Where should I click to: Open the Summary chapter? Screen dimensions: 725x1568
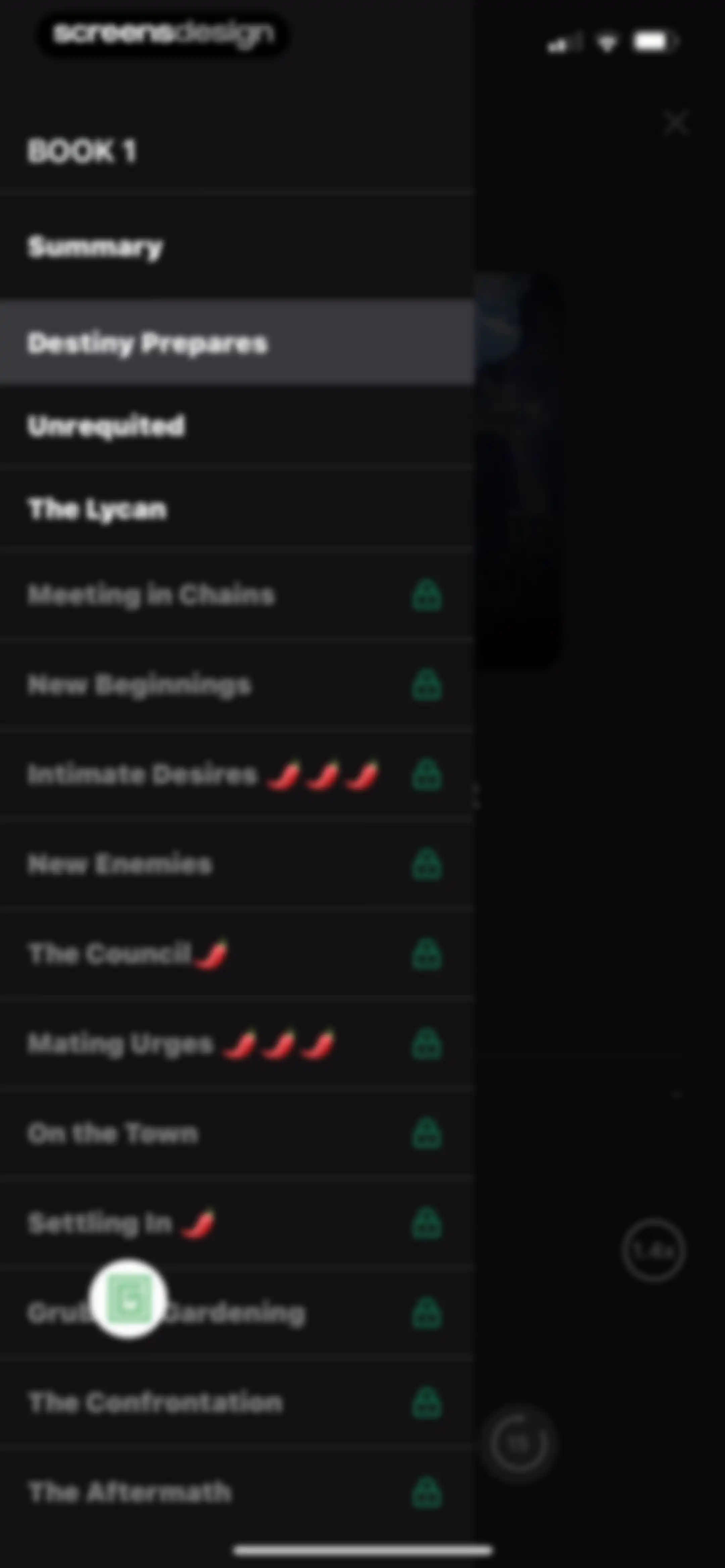click(237, 246)
